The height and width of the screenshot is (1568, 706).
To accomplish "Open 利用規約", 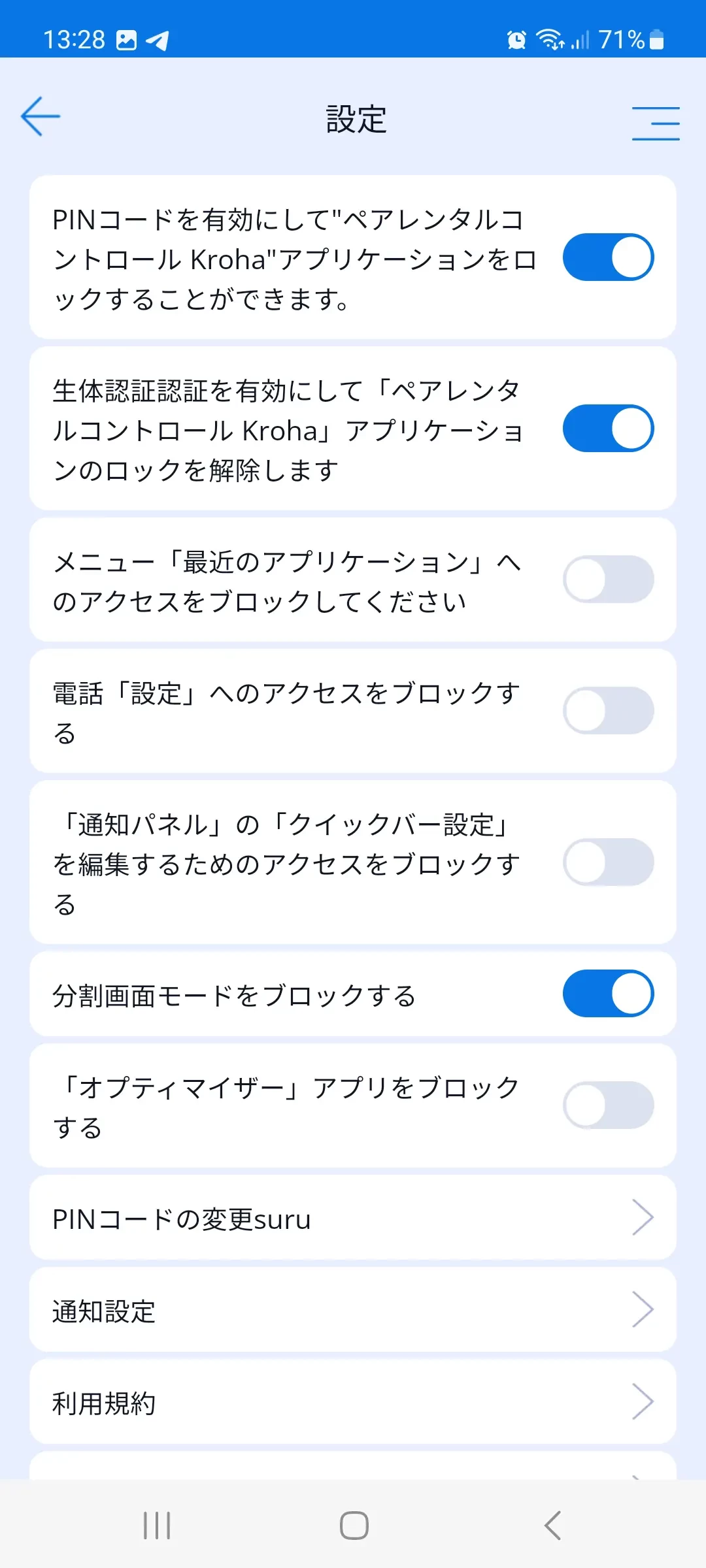I will tap(353, 1402).
